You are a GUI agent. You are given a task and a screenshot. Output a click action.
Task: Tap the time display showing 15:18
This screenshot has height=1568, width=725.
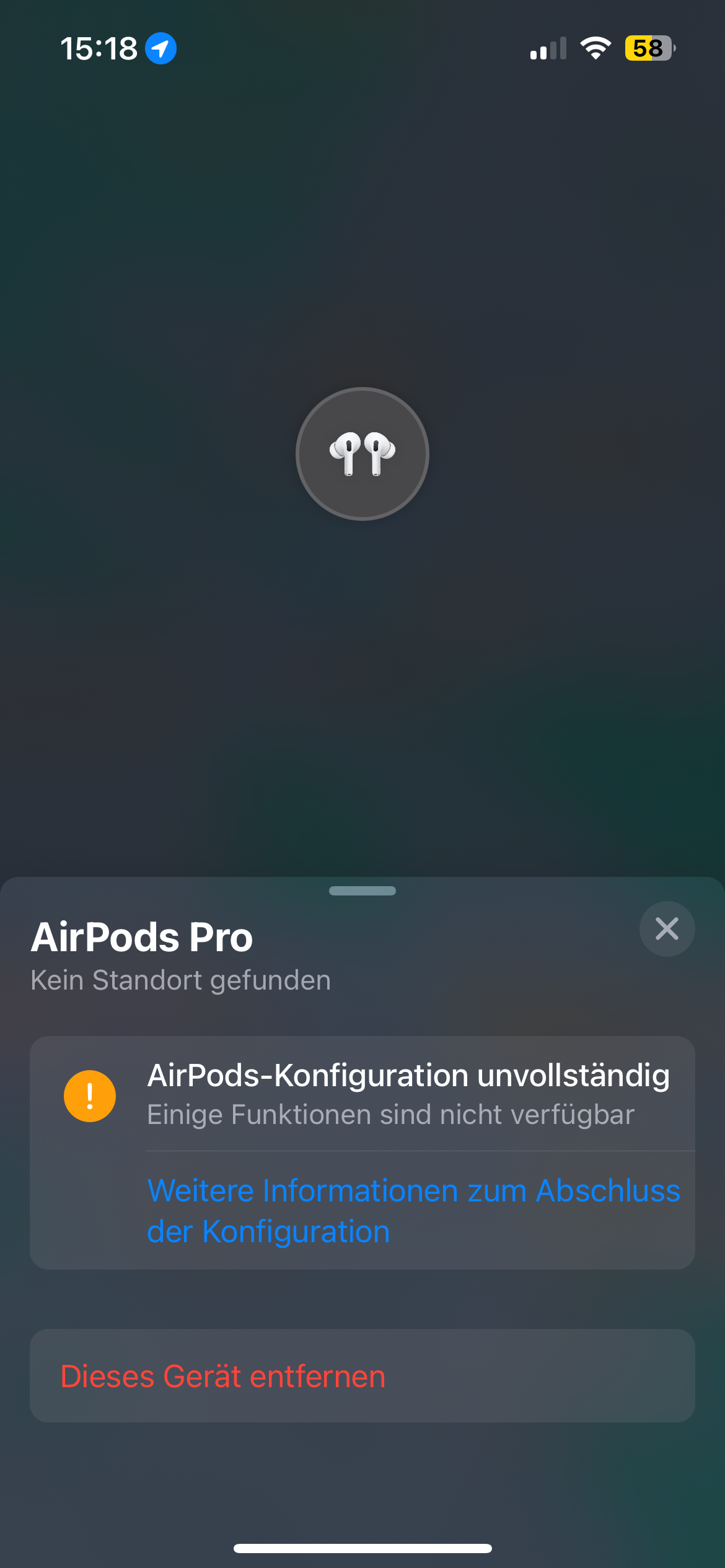click(99, 48)
